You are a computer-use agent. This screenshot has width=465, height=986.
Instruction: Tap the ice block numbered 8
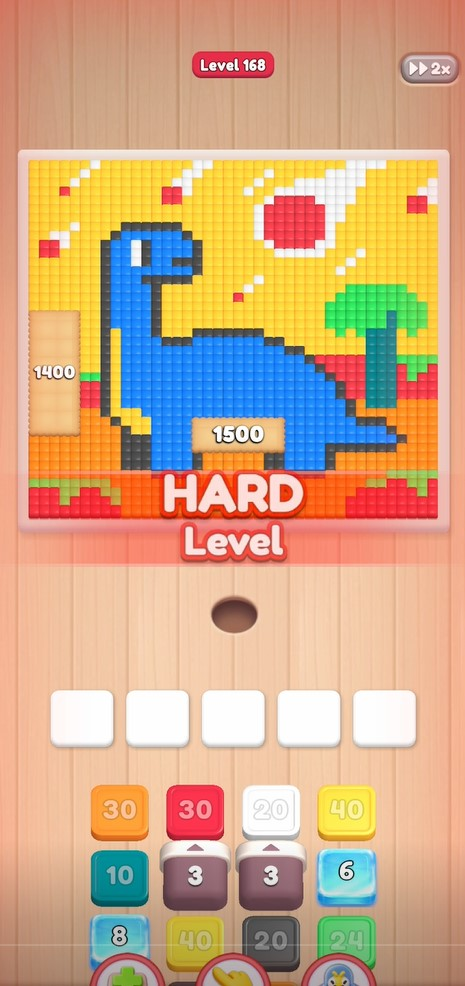coord(119,940)
